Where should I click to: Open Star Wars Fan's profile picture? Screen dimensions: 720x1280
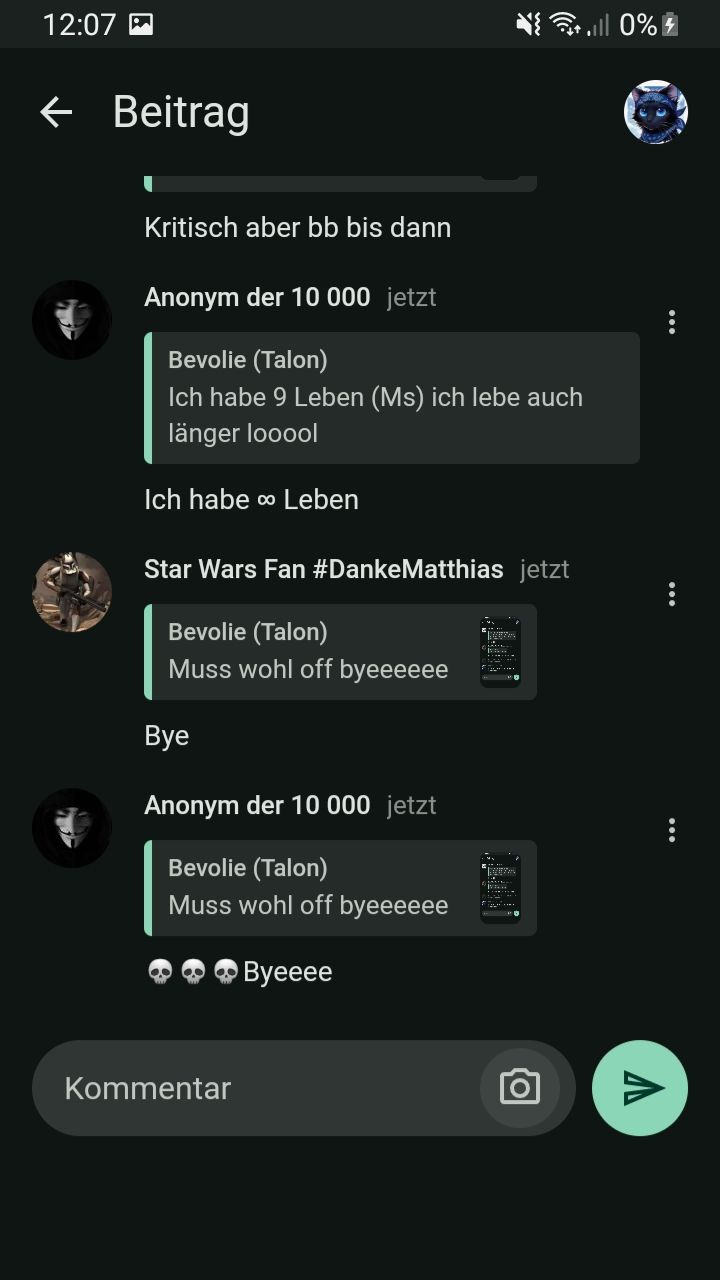[72, 592]
